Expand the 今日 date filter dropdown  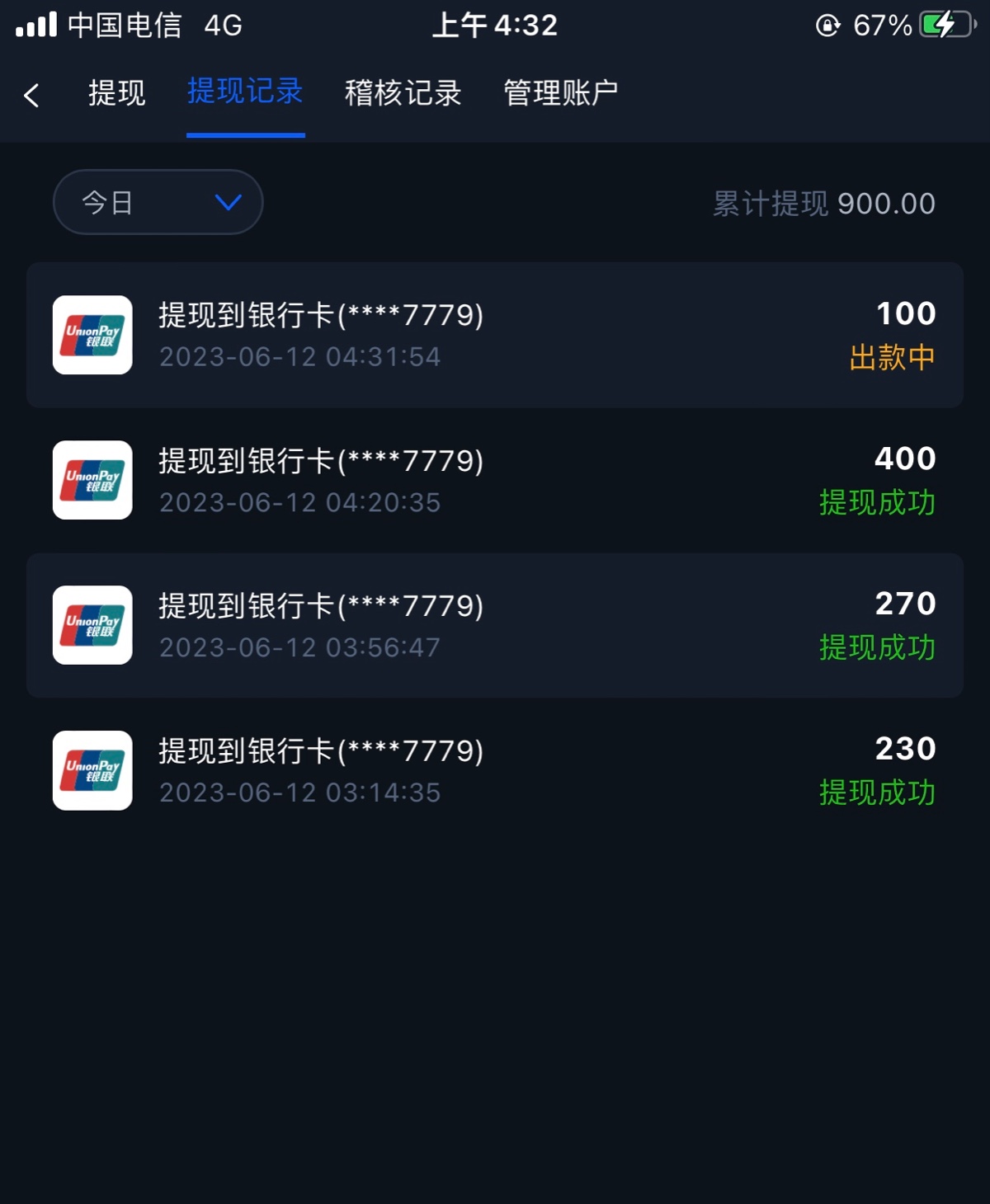click(x=158, y=202)
